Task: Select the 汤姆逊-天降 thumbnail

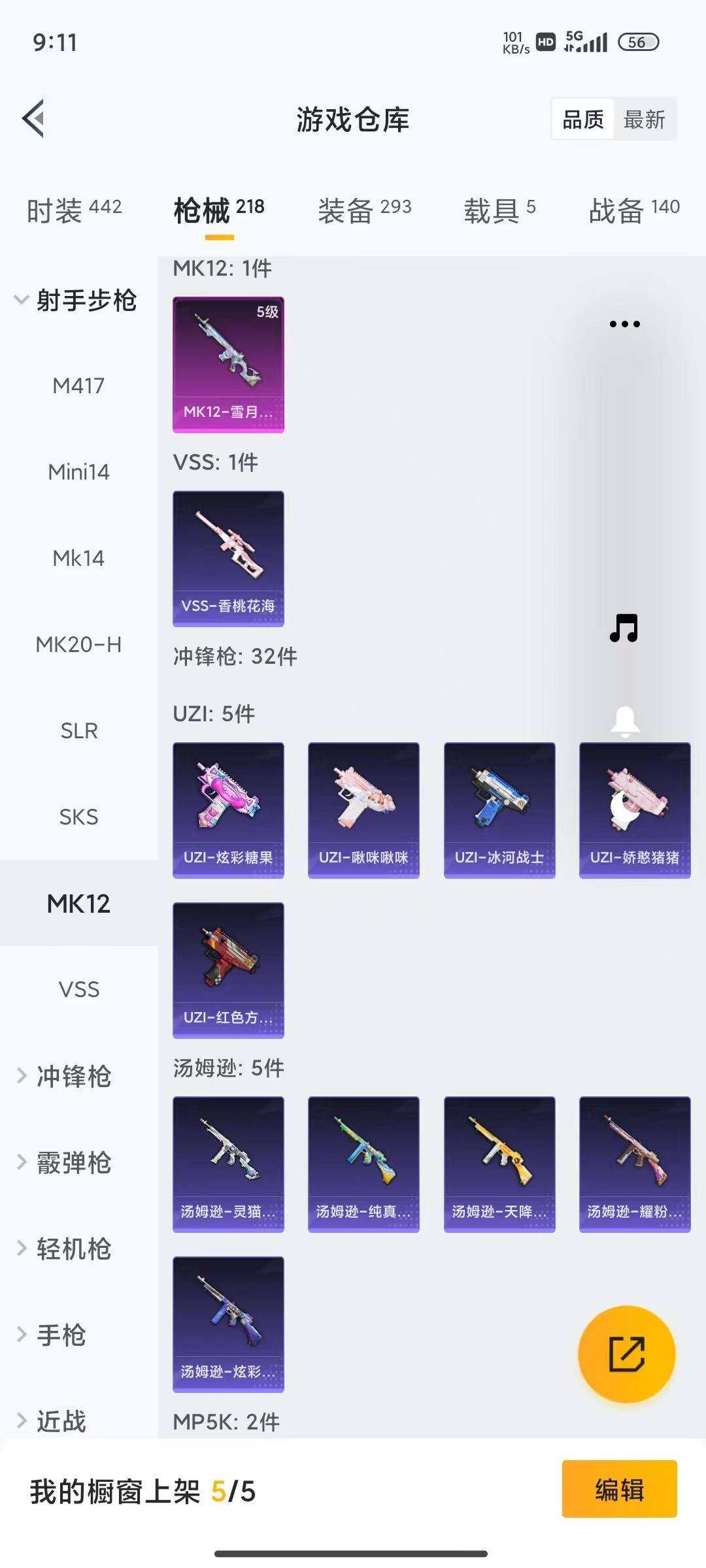Action: coord(499,1166)
